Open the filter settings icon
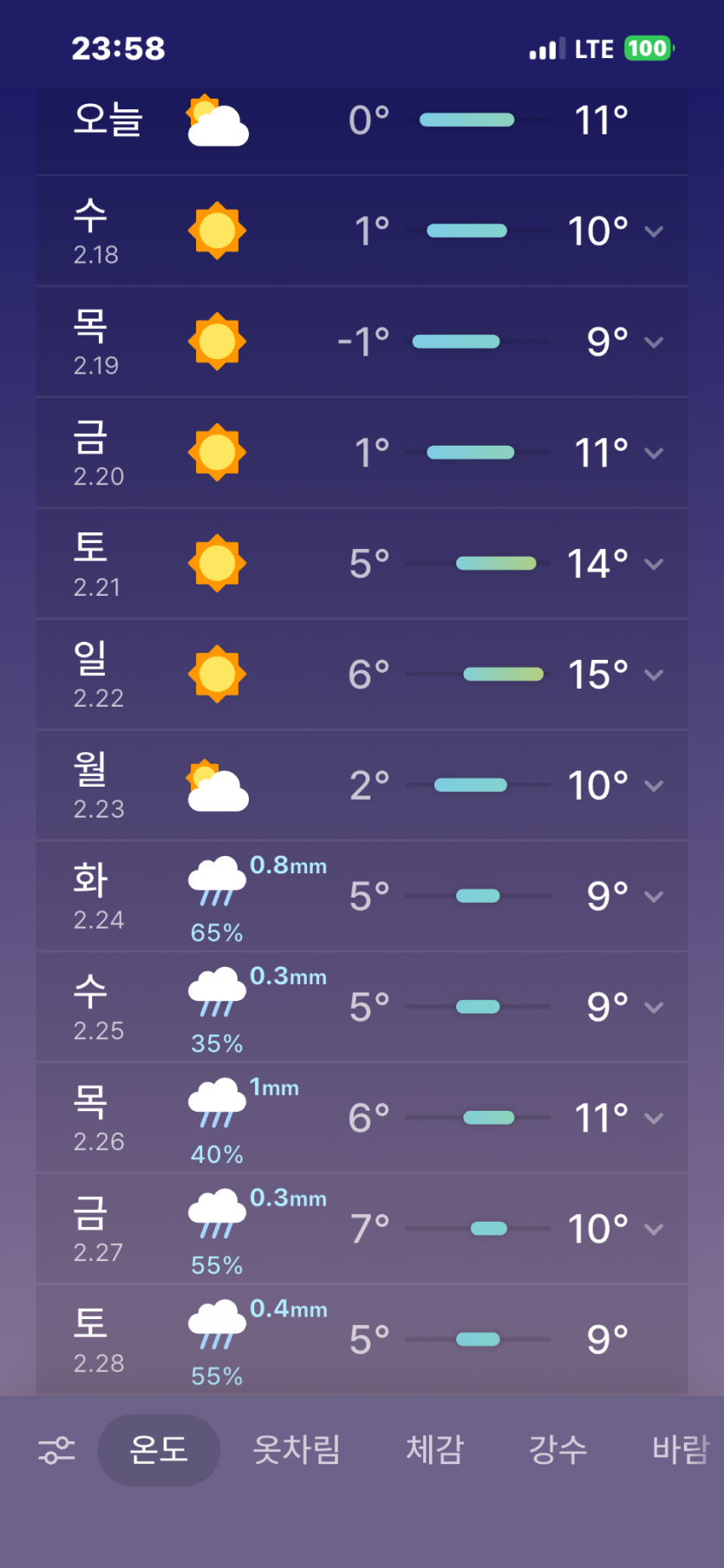The image size is (724, 1568). (57, 1450)
